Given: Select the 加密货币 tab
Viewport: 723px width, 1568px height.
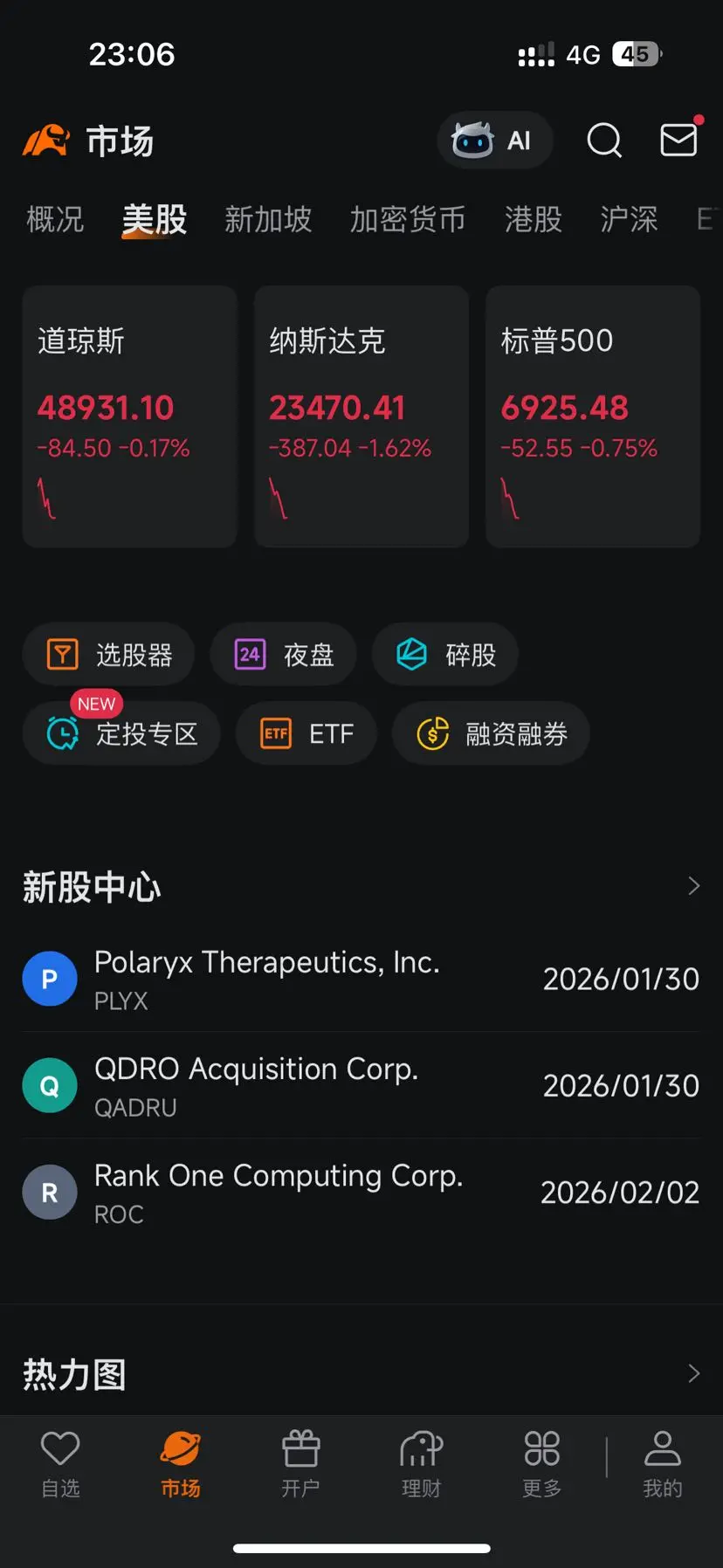Looking at the screenshot, I should point(407,219).
